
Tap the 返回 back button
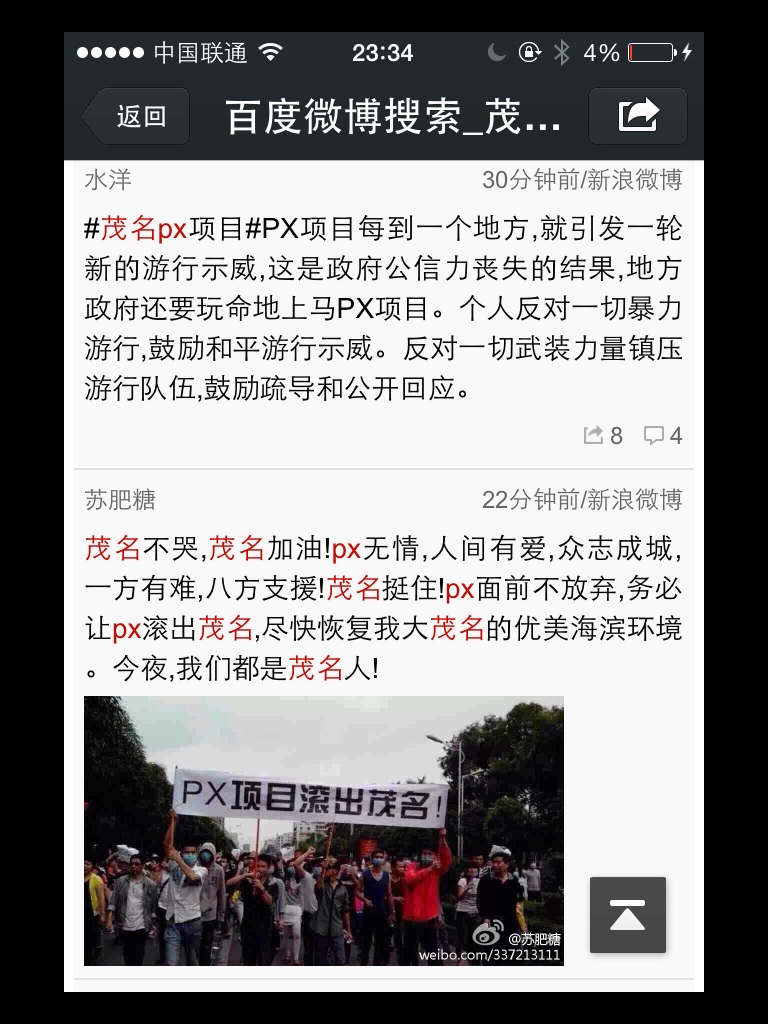point(138,116)
